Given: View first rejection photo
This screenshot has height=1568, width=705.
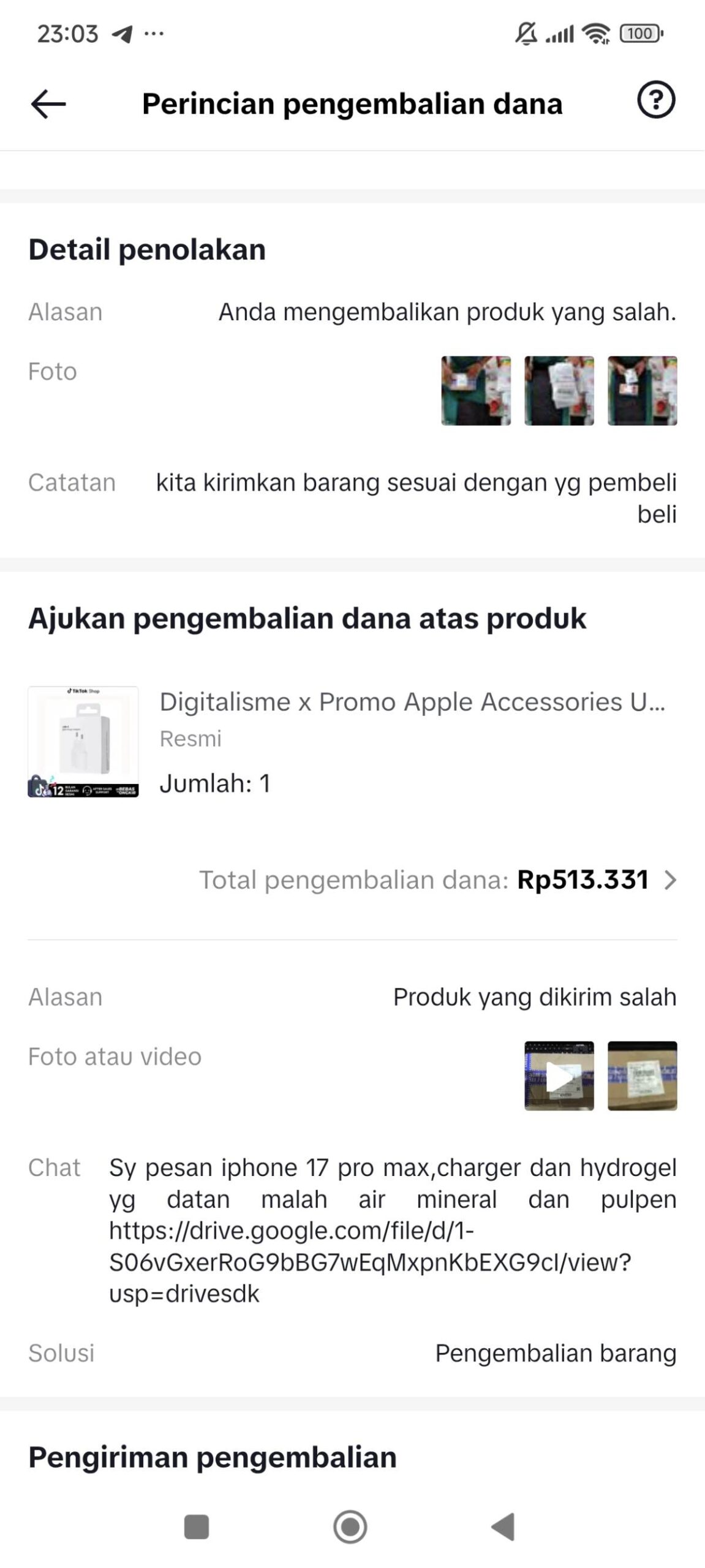Looking at the screenshot, I should 475,390.
